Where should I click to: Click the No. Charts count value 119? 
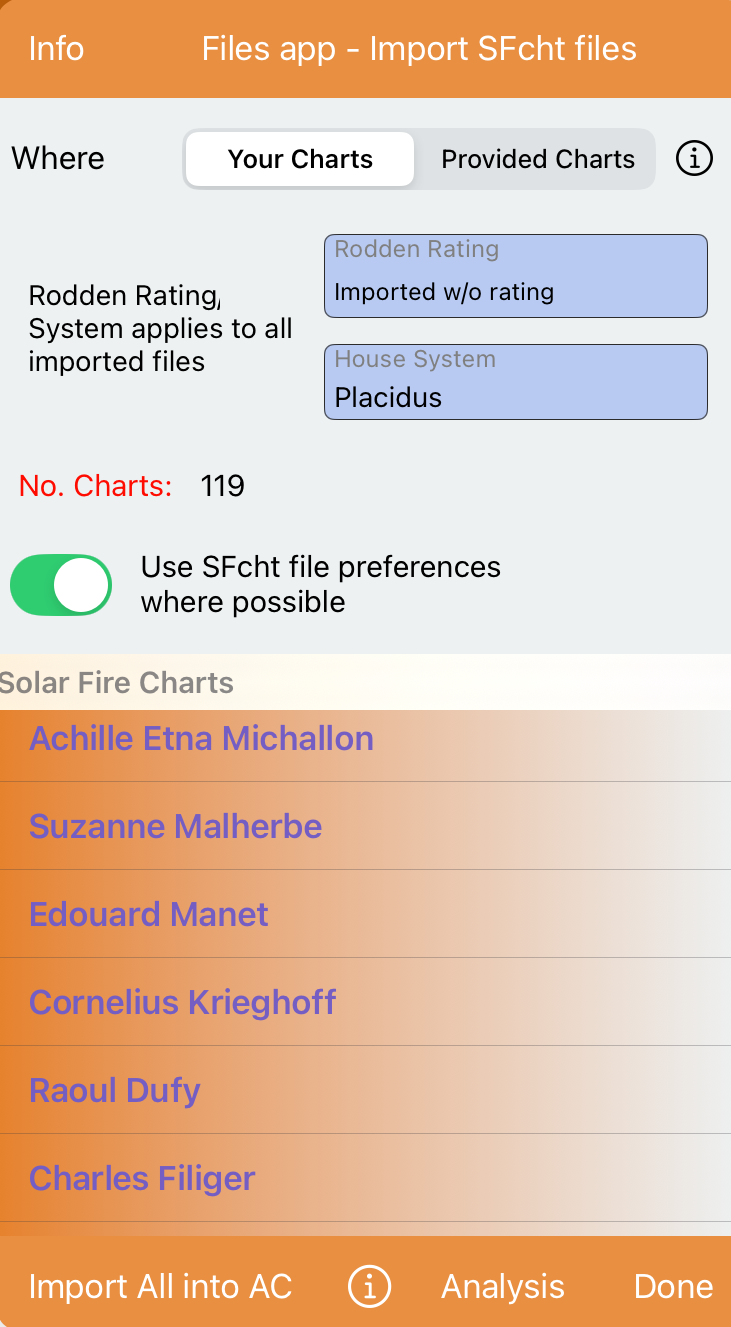[x=221, y=486]
